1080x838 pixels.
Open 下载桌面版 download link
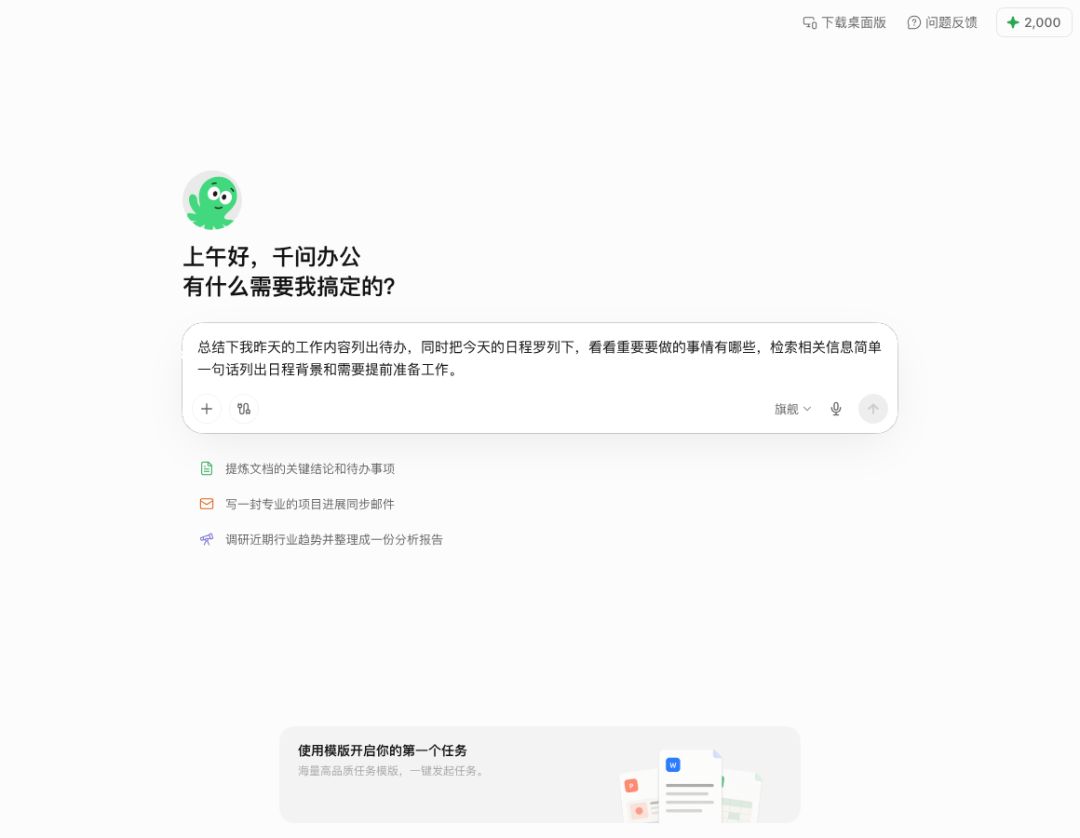tap(844, 23)
